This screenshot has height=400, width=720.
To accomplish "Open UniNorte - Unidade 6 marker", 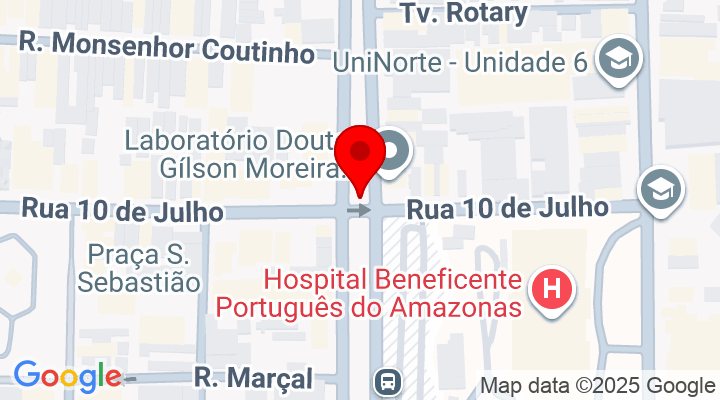I will point(618,62).
